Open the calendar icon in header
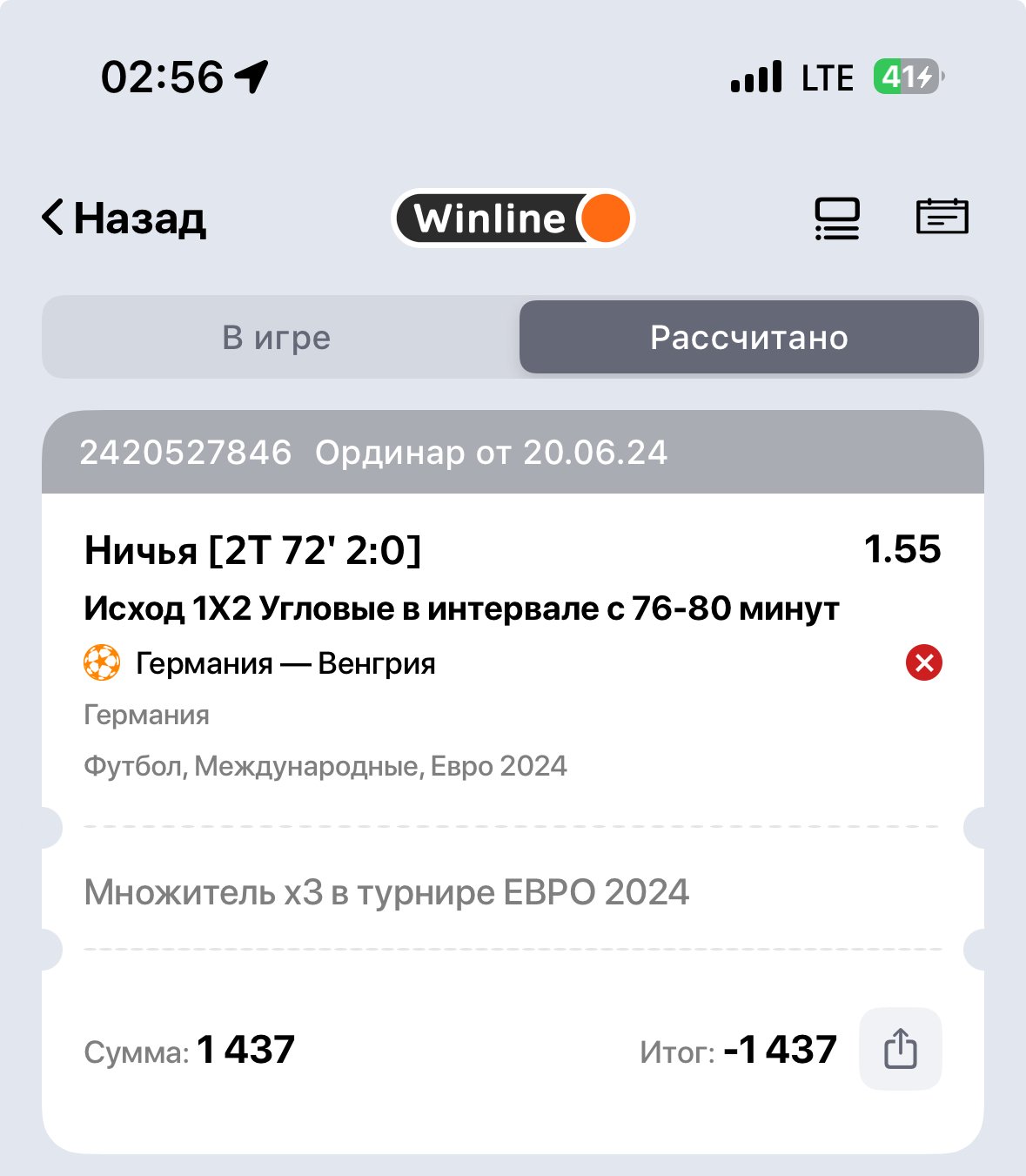The width and height of the screenshot is (1026, 1176). [942, 218]
